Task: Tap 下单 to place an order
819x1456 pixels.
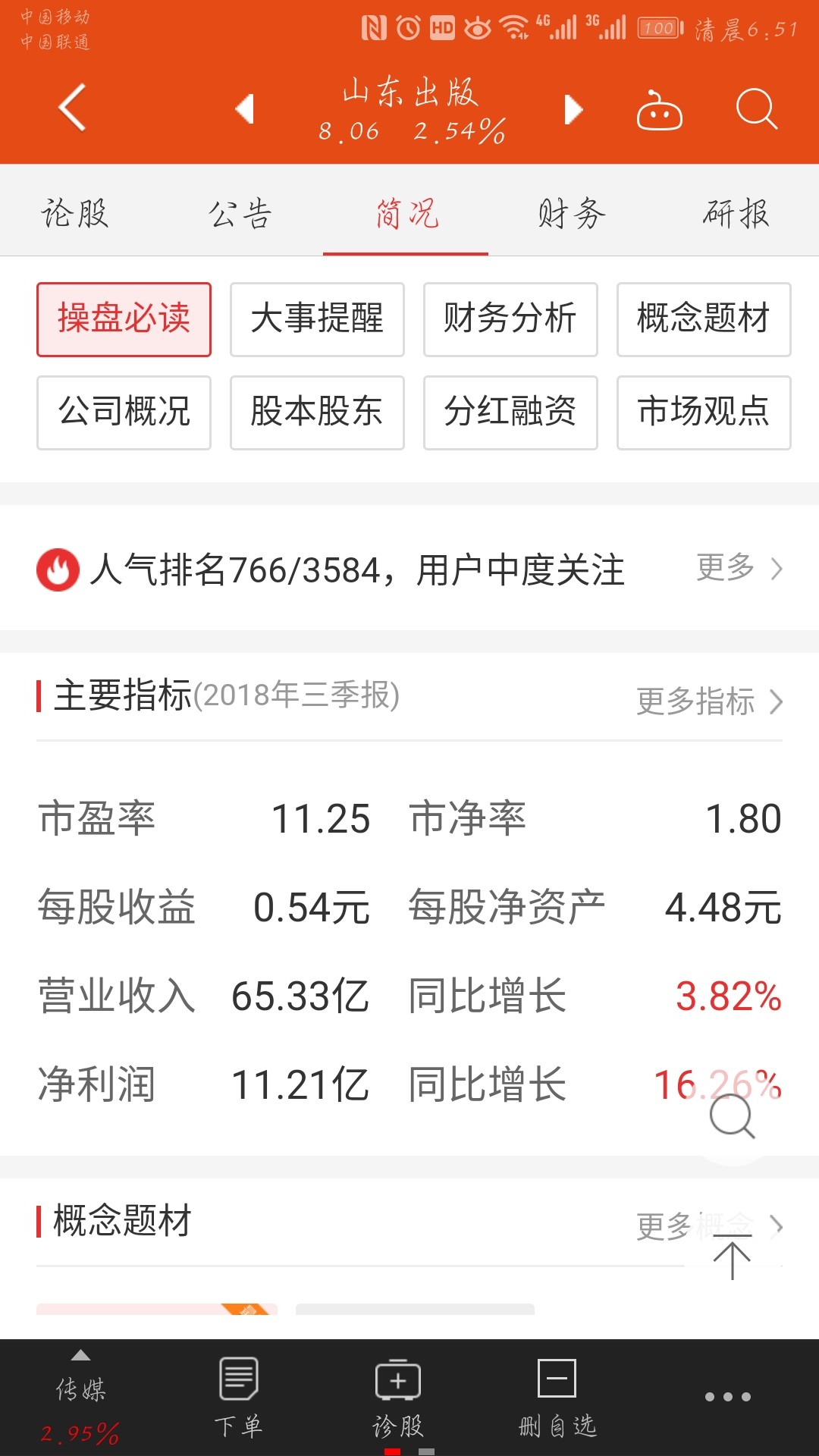Action: 238,1398
